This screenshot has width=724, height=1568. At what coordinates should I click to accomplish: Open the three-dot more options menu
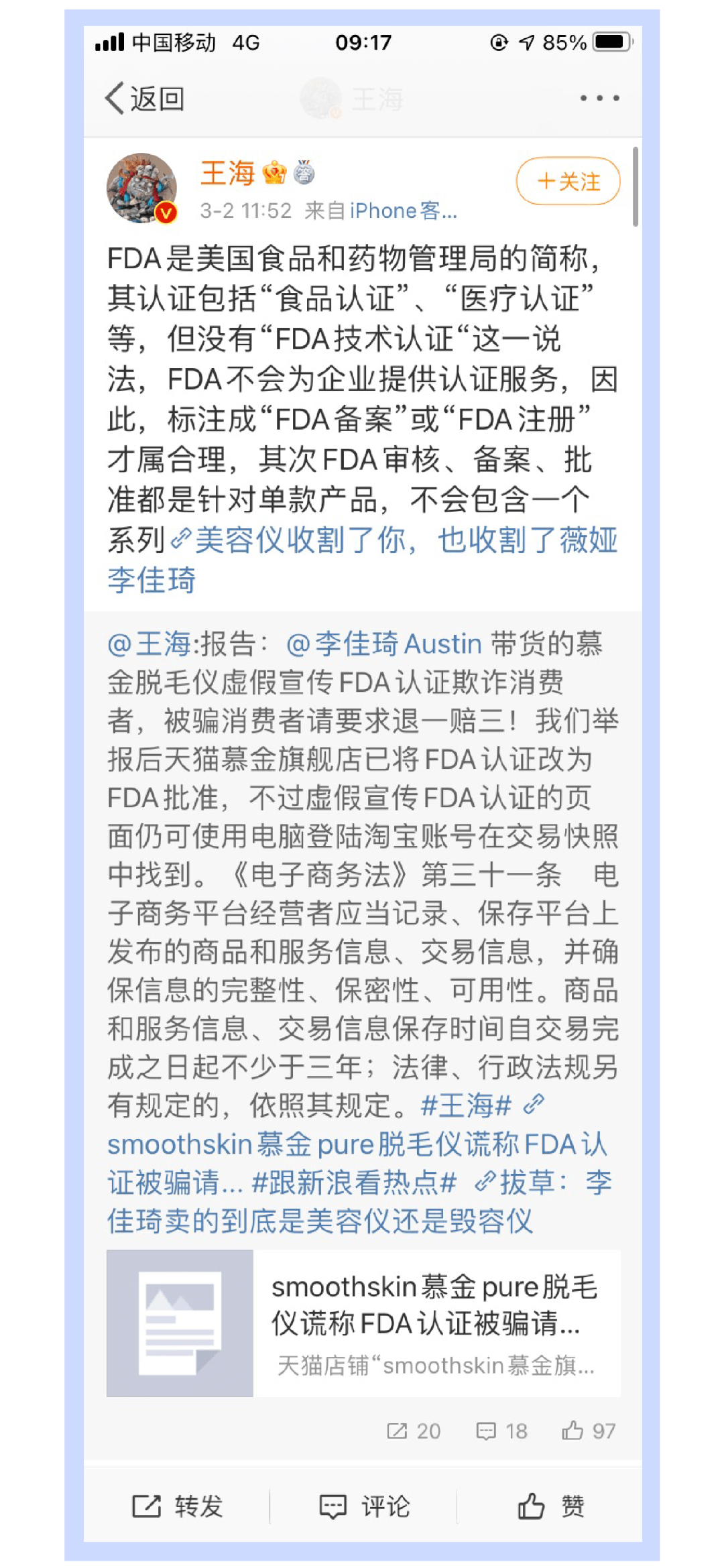coord(599,98)
